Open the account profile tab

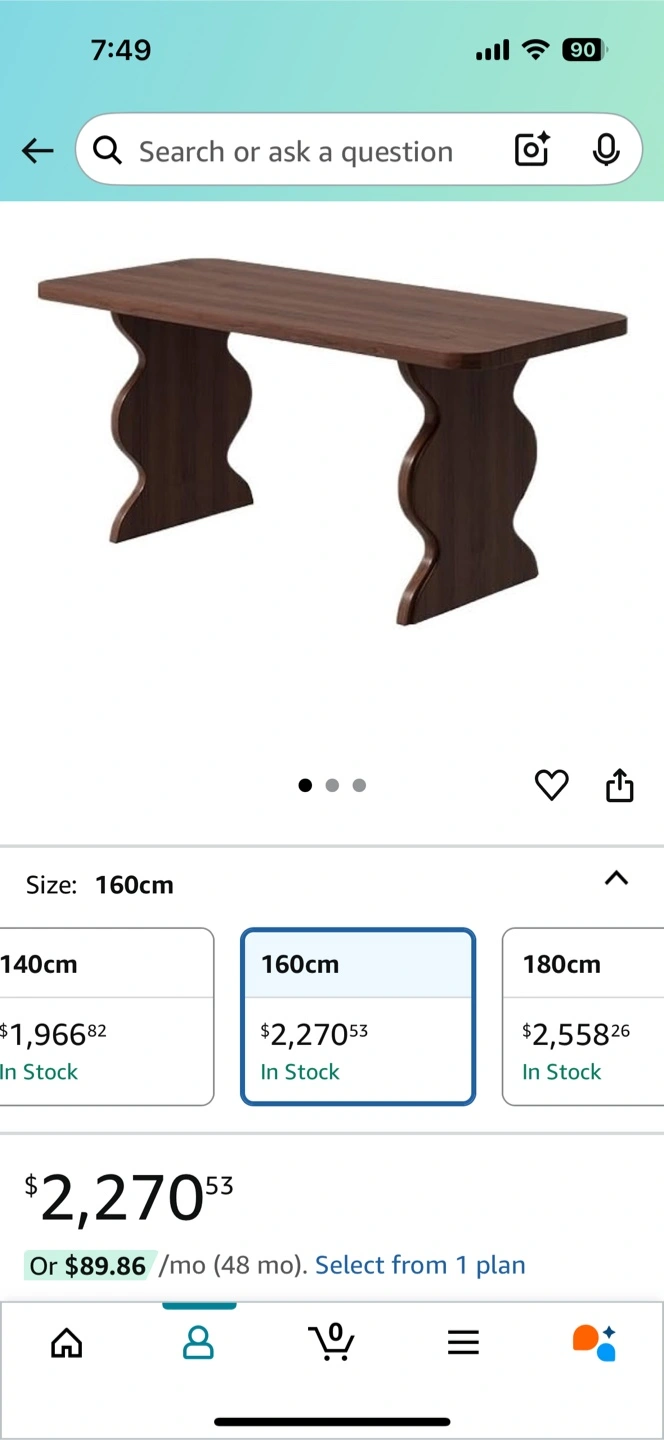199,1343
